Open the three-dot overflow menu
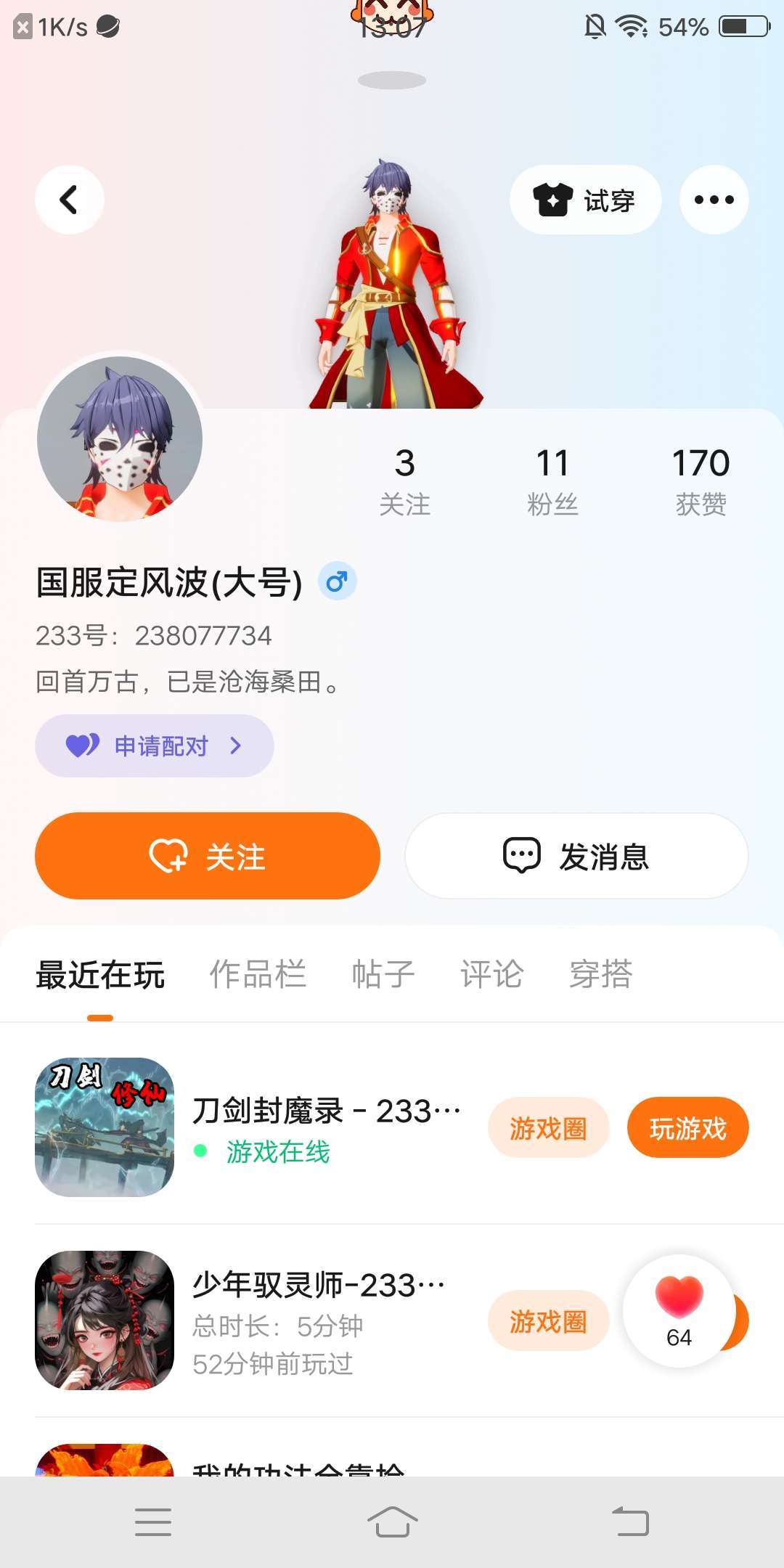This screenshot has height=1568, width=784. point(714,200)
